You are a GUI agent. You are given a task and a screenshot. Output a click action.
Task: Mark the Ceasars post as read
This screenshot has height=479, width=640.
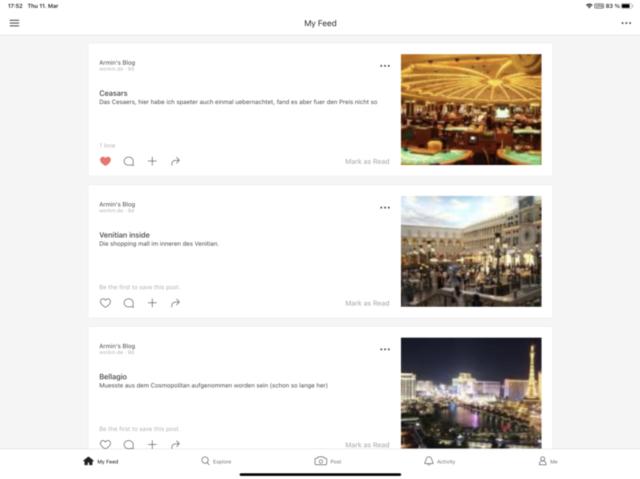[367, 161]
